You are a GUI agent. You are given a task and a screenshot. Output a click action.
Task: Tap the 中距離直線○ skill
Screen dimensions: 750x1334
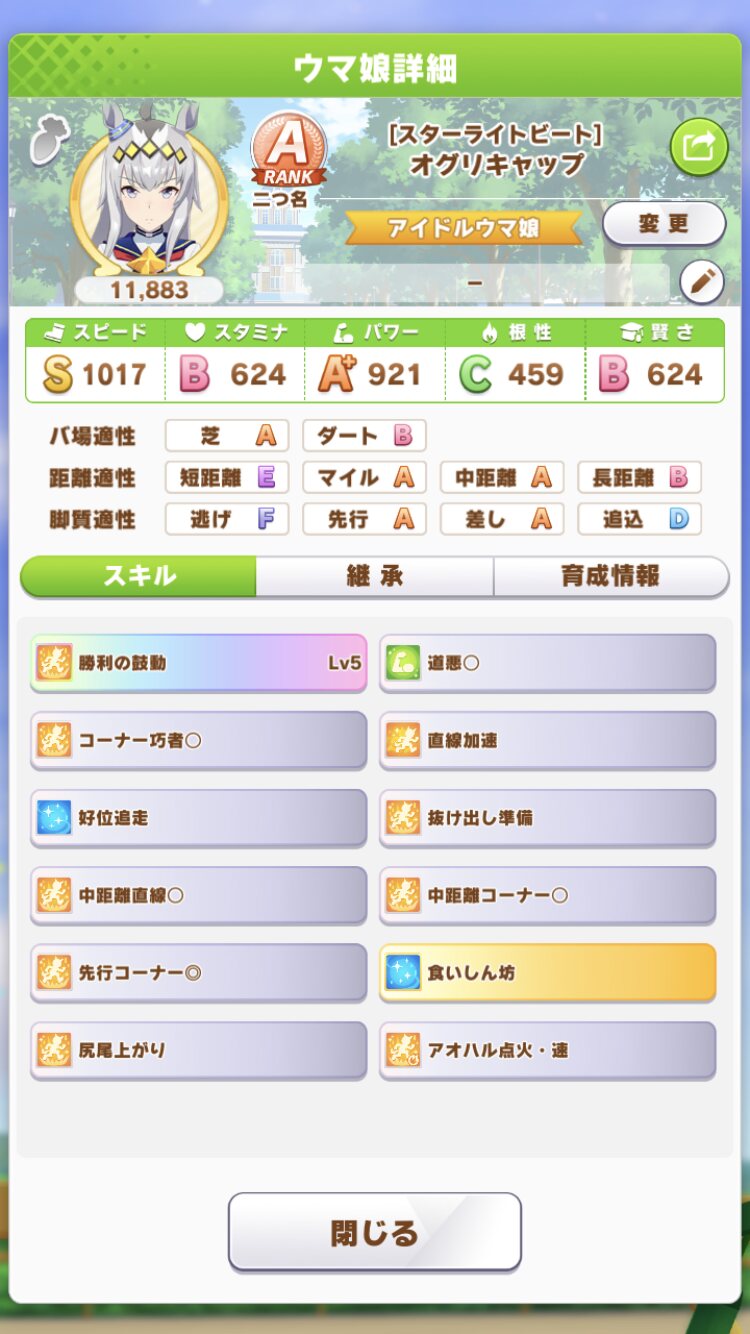click(199, 894)
